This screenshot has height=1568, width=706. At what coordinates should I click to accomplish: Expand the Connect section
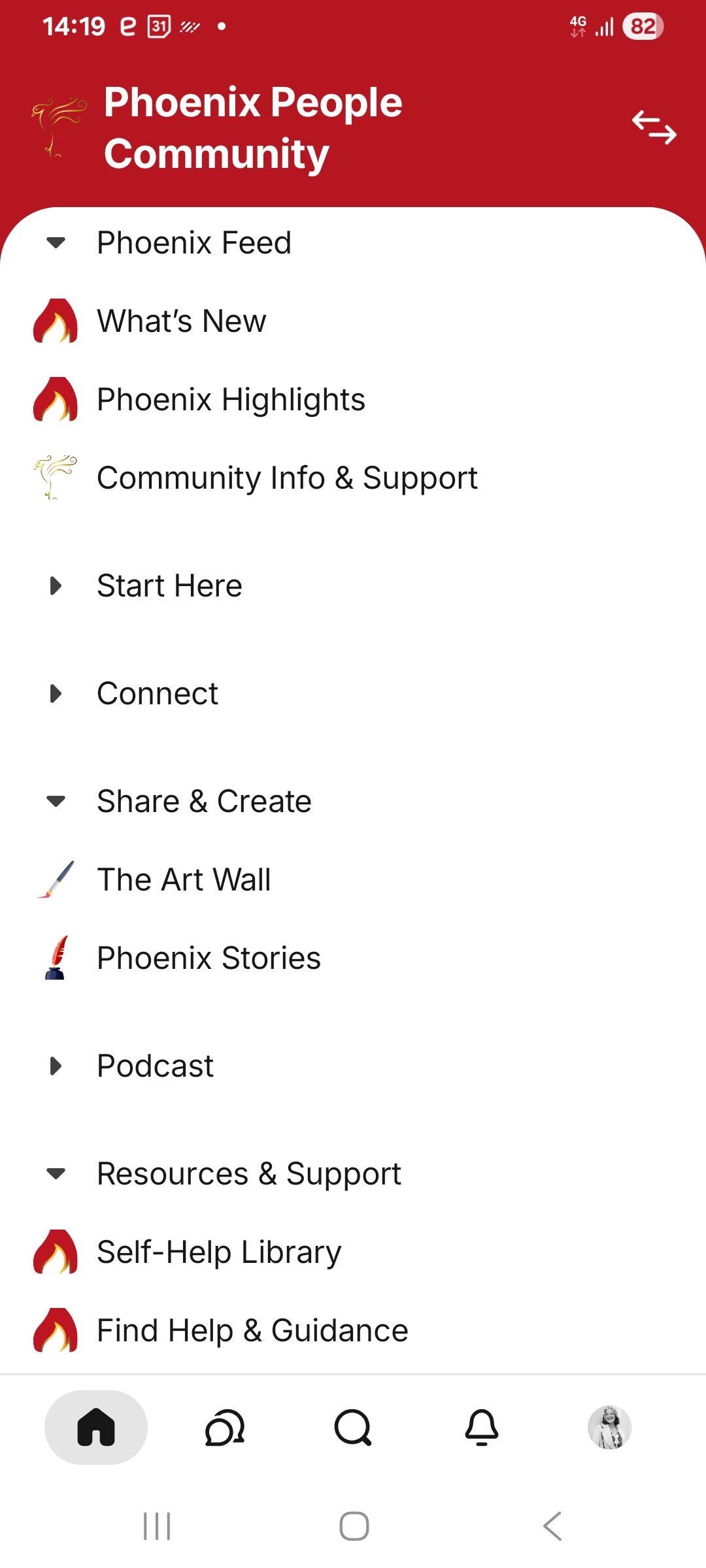point(56,694)
